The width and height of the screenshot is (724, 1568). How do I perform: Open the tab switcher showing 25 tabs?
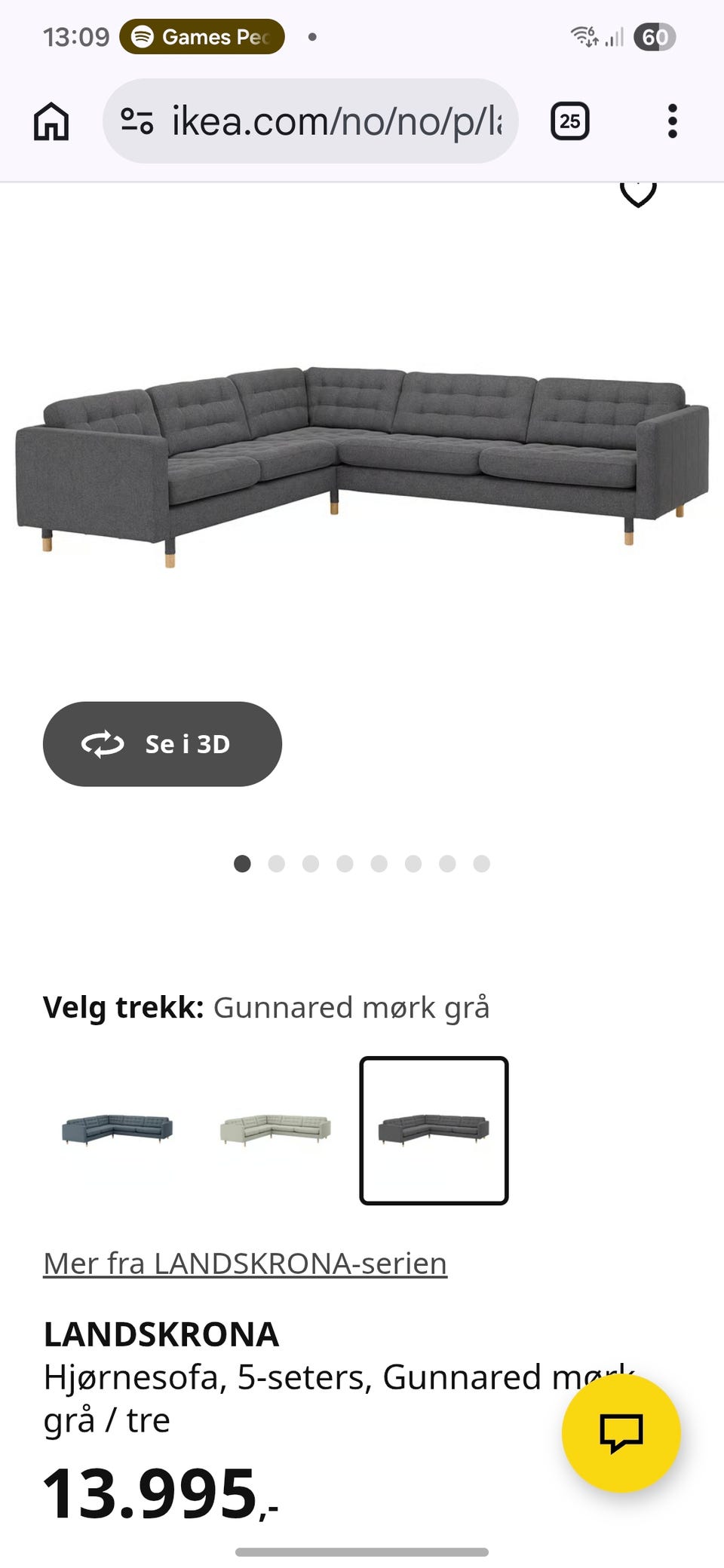pos(570,121)
